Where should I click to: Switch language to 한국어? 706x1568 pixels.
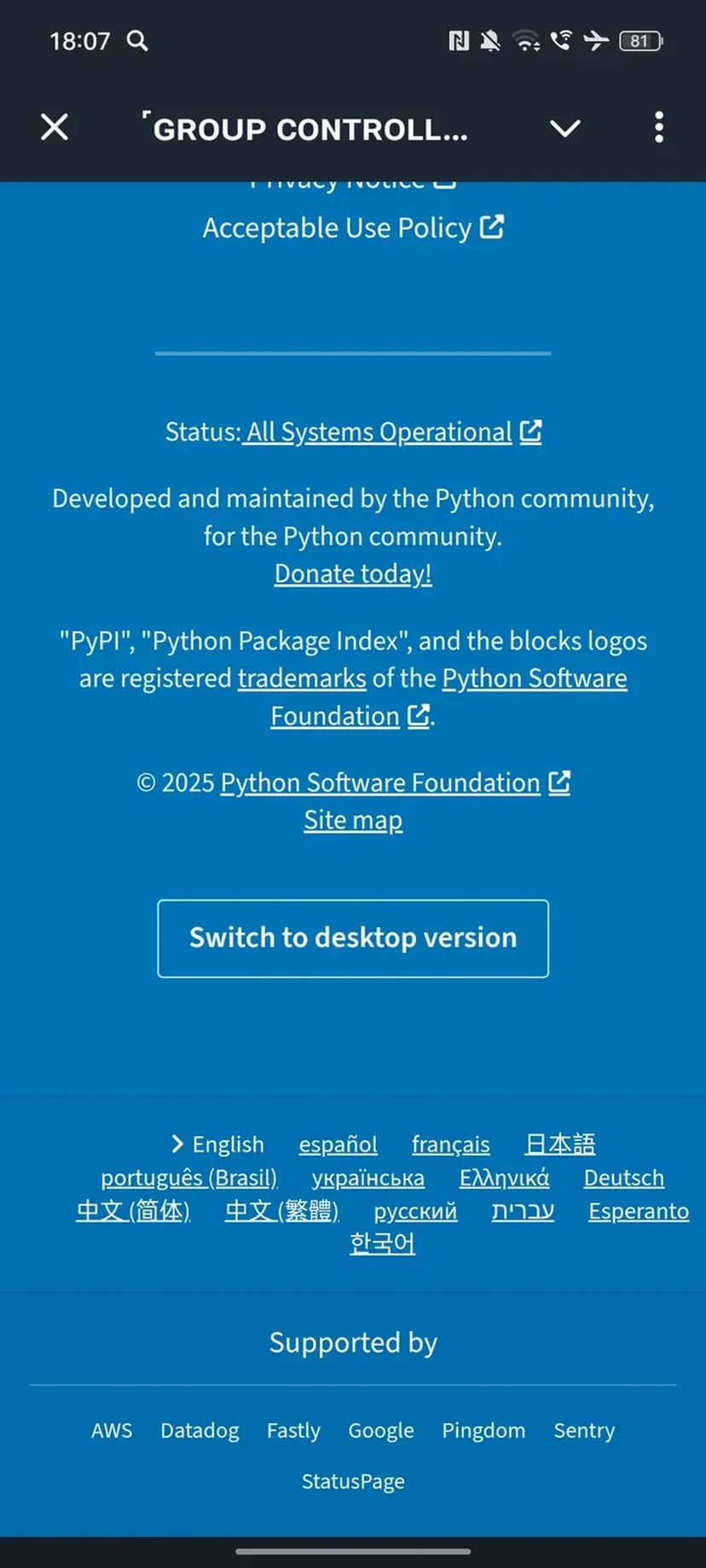(x=382, y=1244)
